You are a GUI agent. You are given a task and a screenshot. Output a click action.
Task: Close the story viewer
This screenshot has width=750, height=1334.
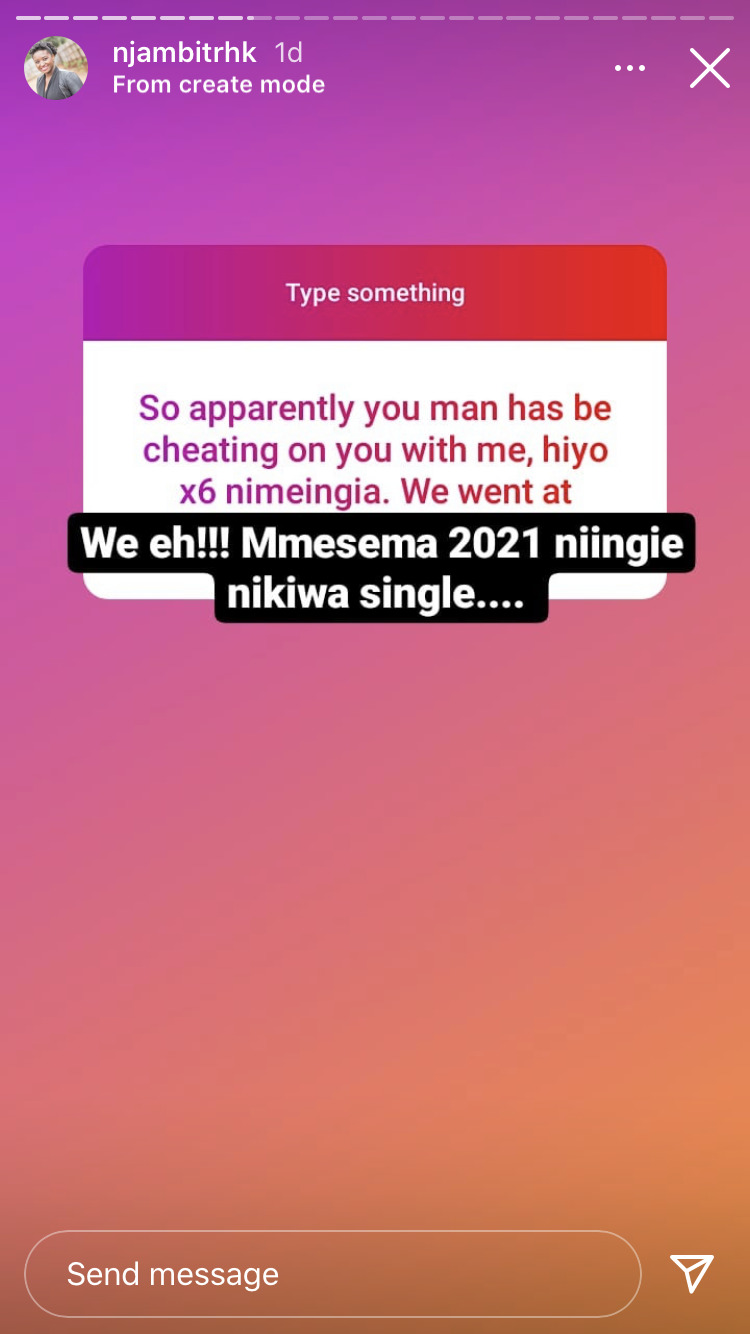(x=710, y=69)
